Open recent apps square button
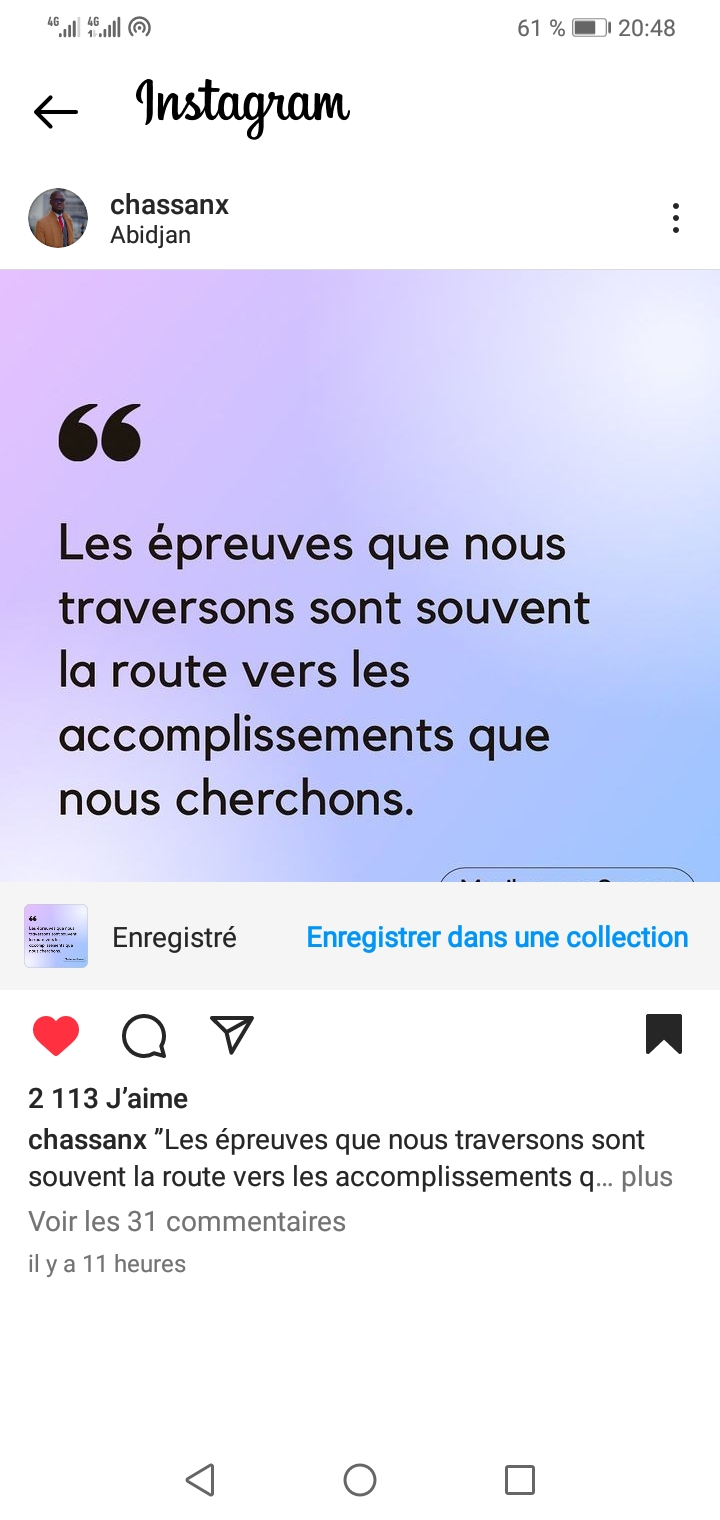The height and width of the screenshot is (1520, 720). click(x=520, y=1480)
